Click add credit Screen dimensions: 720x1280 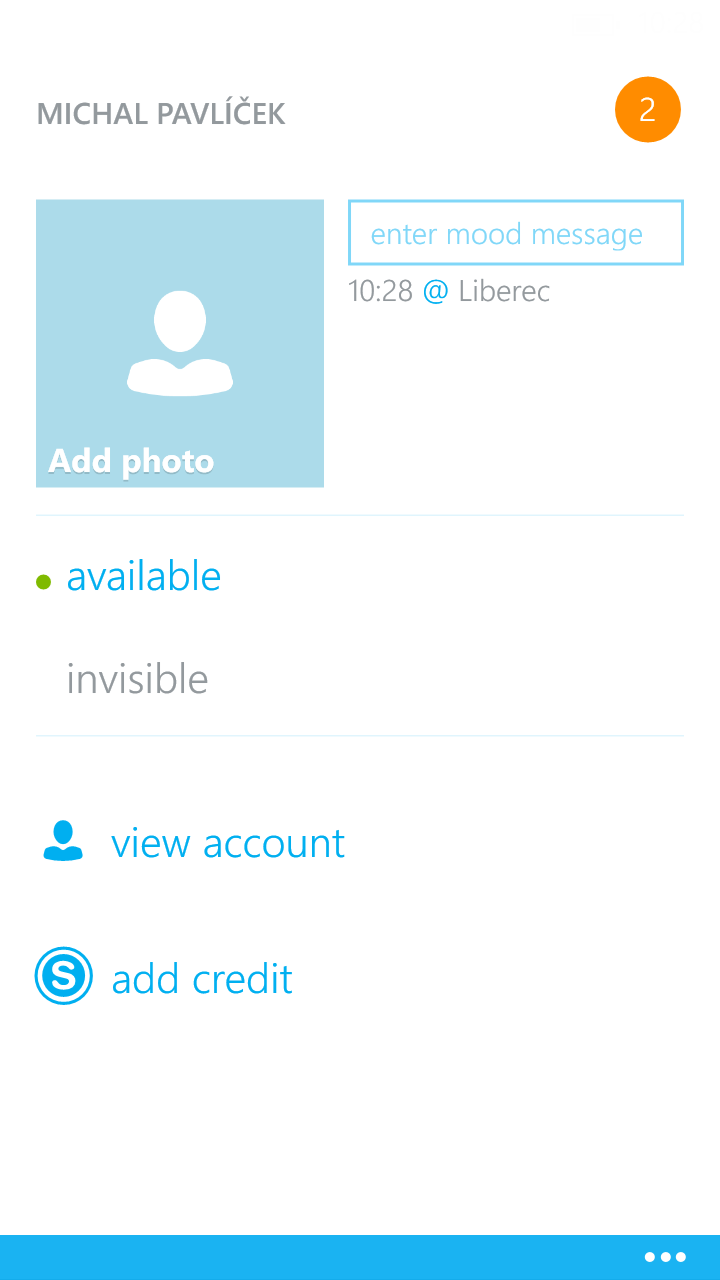(x=201, y=977)
